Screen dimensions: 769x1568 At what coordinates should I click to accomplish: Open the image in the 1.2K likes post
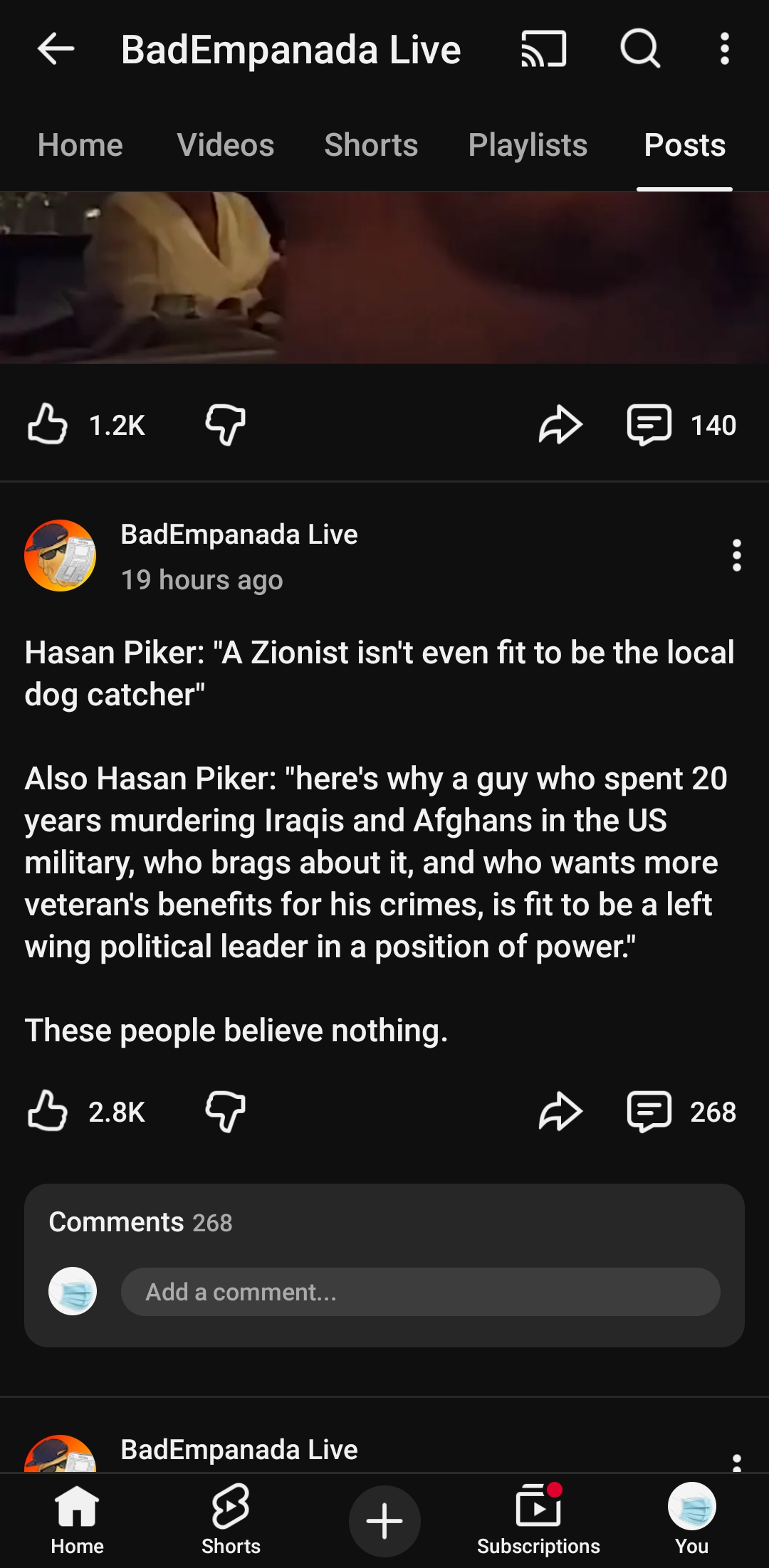coord(384,278)
